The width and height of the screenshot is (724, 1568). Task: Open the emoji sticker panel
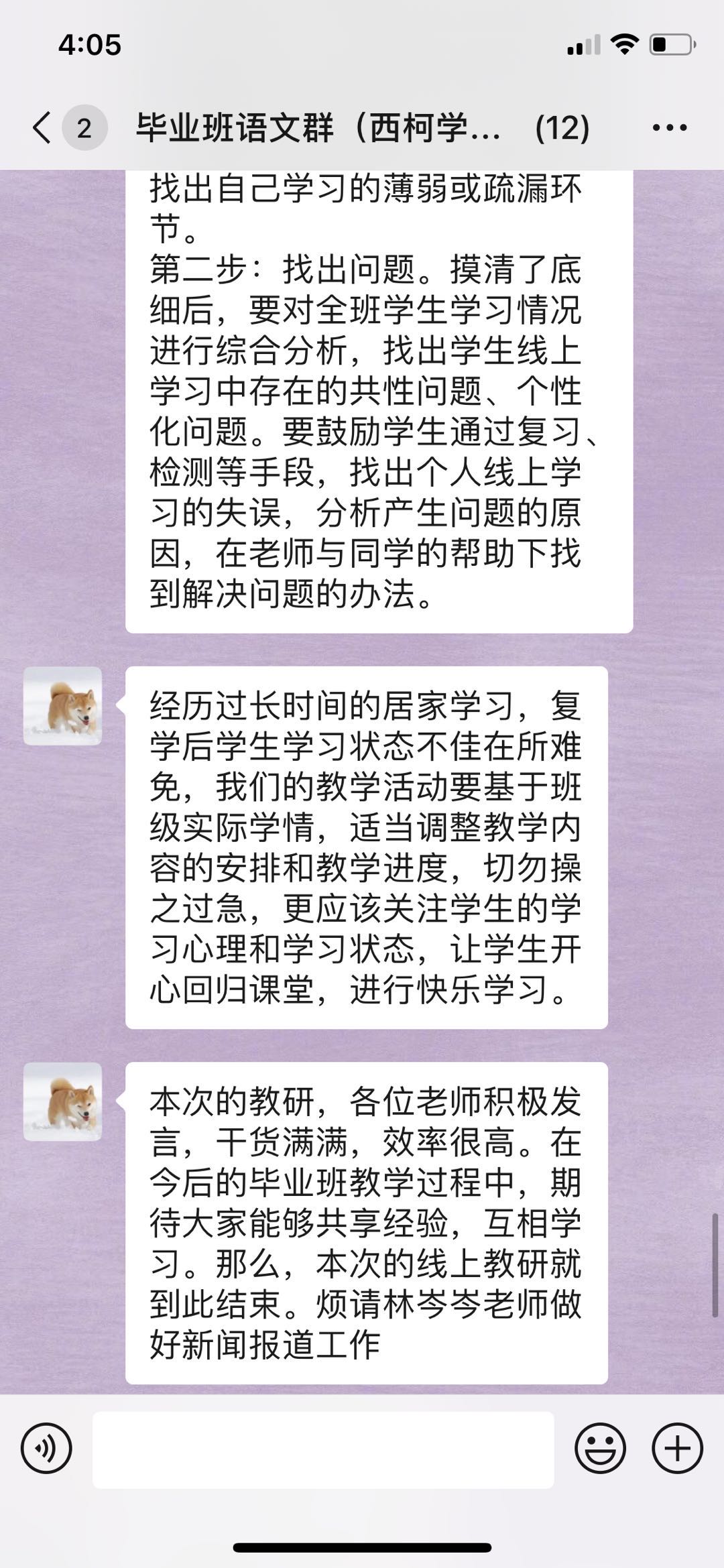pyautogui.click(x=600, y=1448)
